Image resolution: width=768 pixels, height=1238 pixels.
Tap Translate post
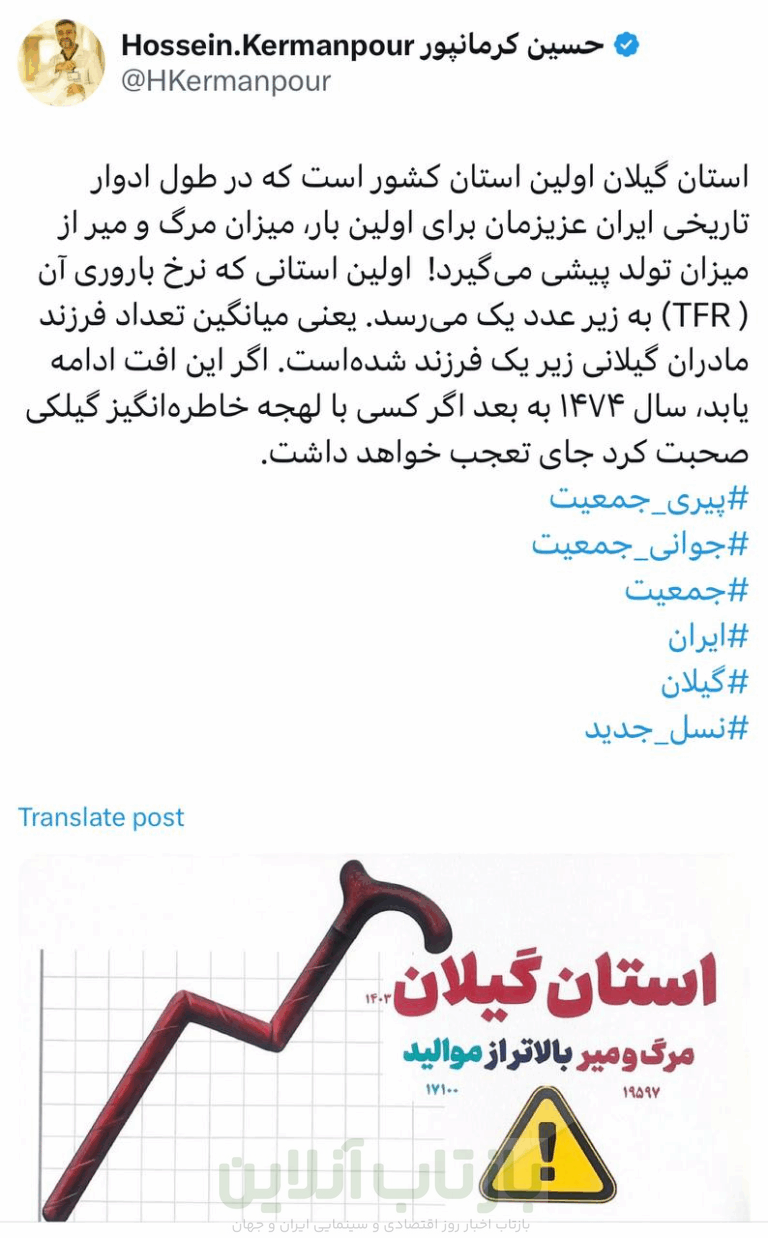tap(101, 817)
